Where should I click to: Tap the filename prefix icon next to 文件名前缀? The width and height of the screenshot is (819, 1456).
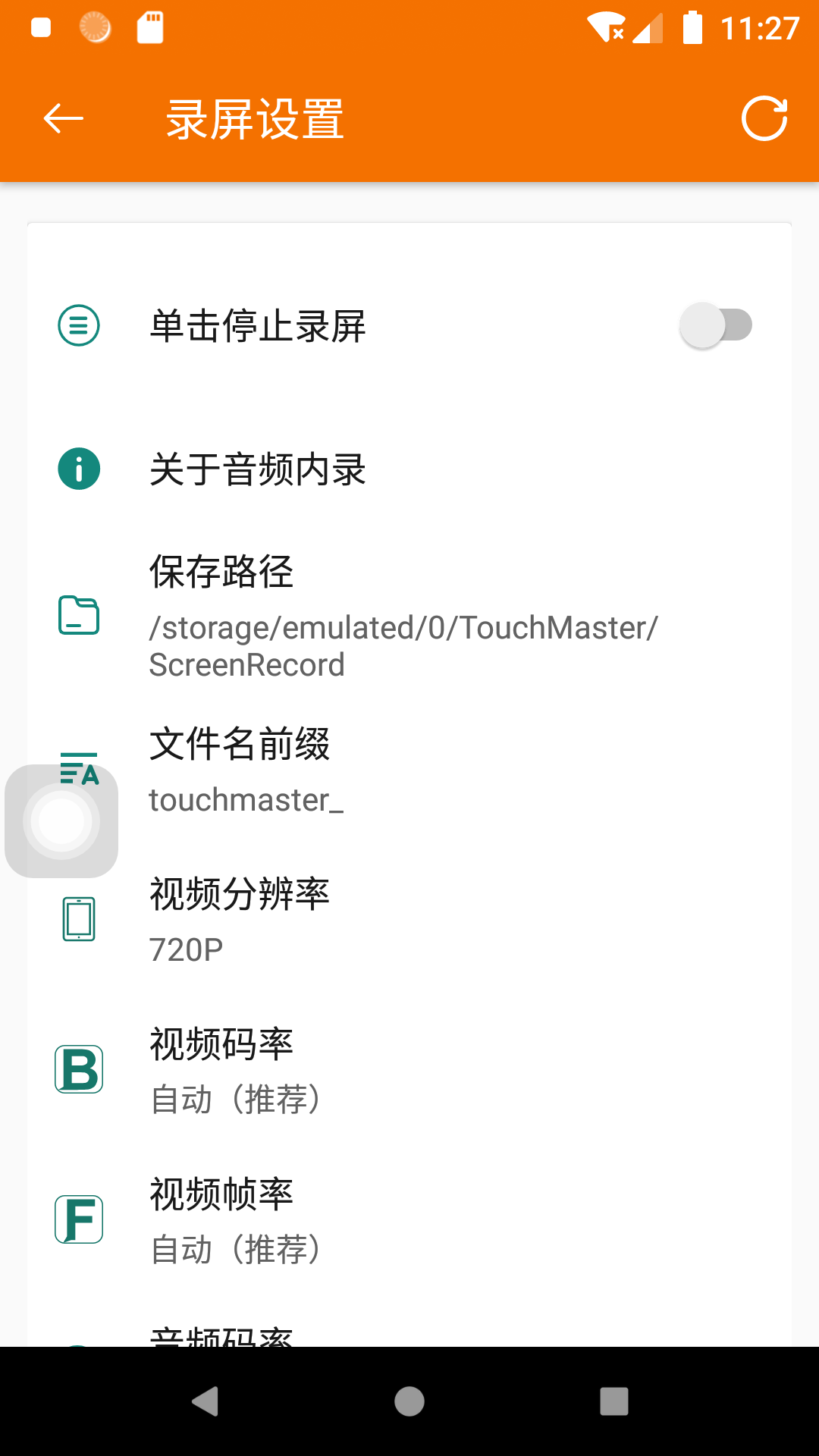(78, 768)
